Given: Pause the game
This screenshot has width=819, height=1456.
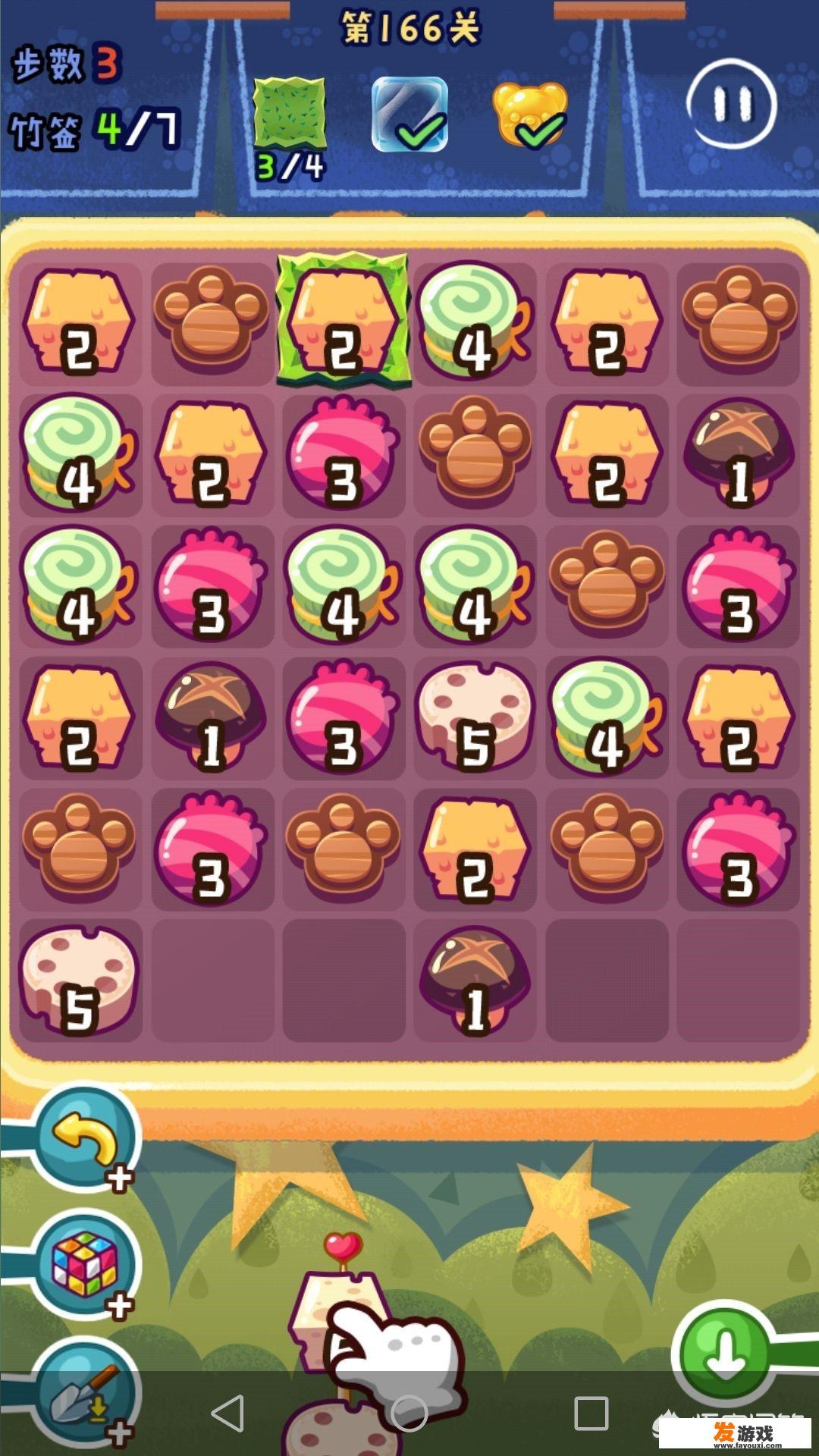Looking at the screenshot, I should tap(731, 104).
